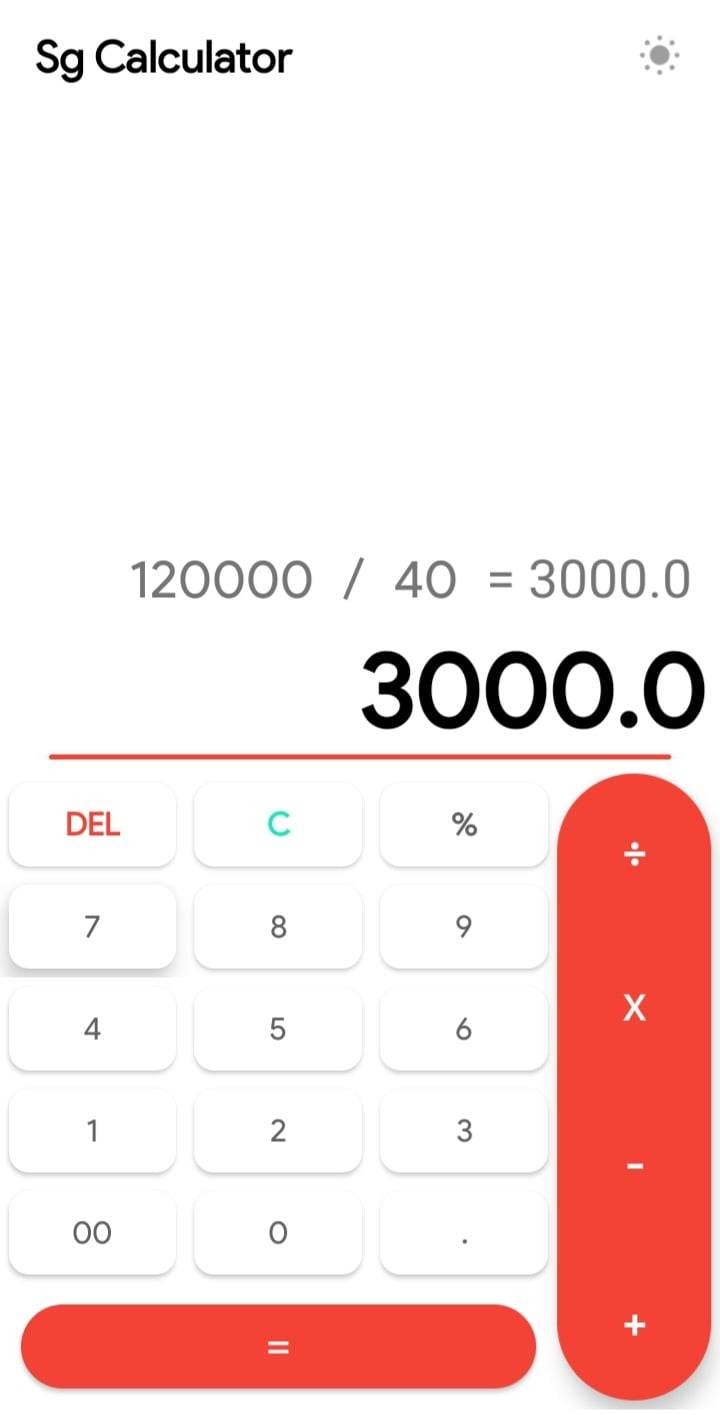Tap the double zero 00 key
720x1415 pixels.
[92, 1233]
